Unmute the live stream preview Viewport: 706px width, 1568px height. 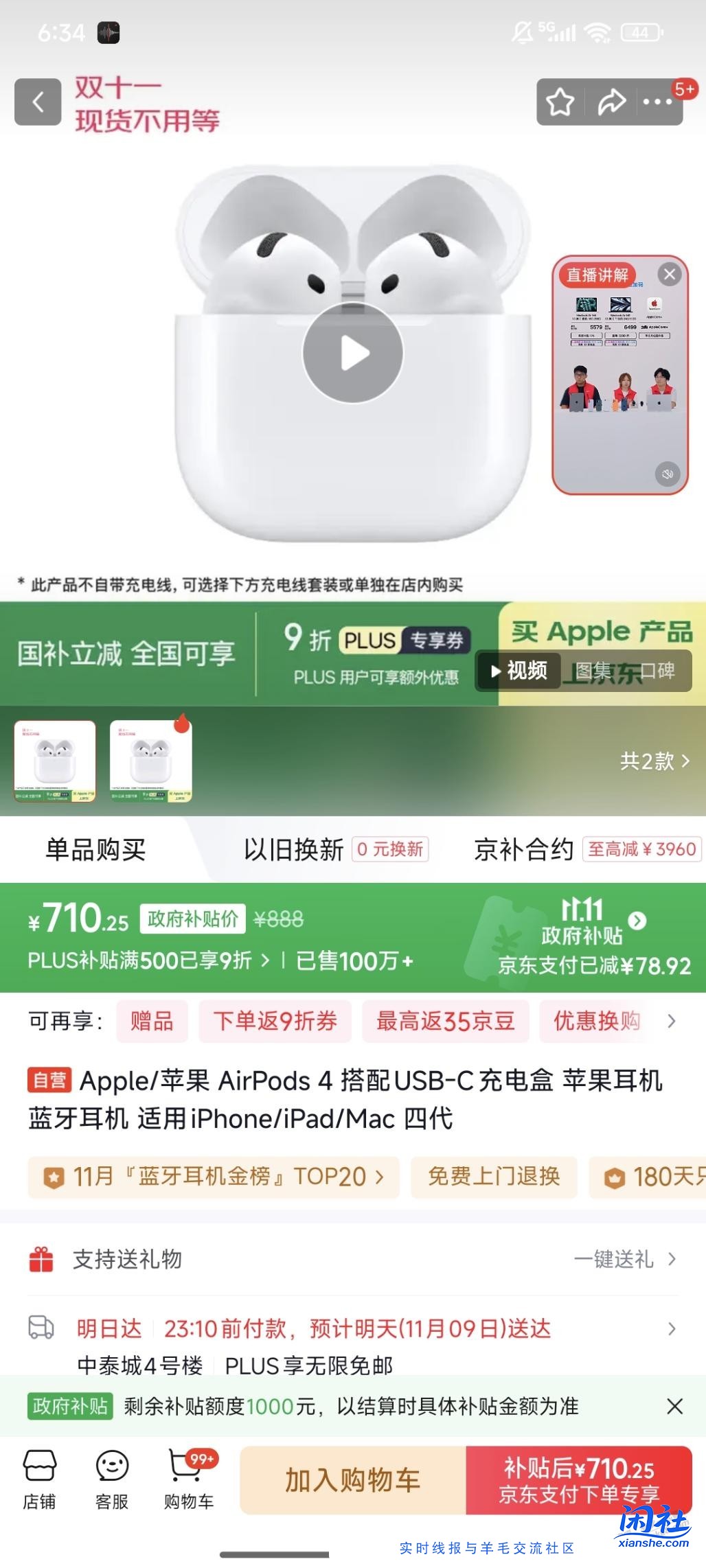667,474
